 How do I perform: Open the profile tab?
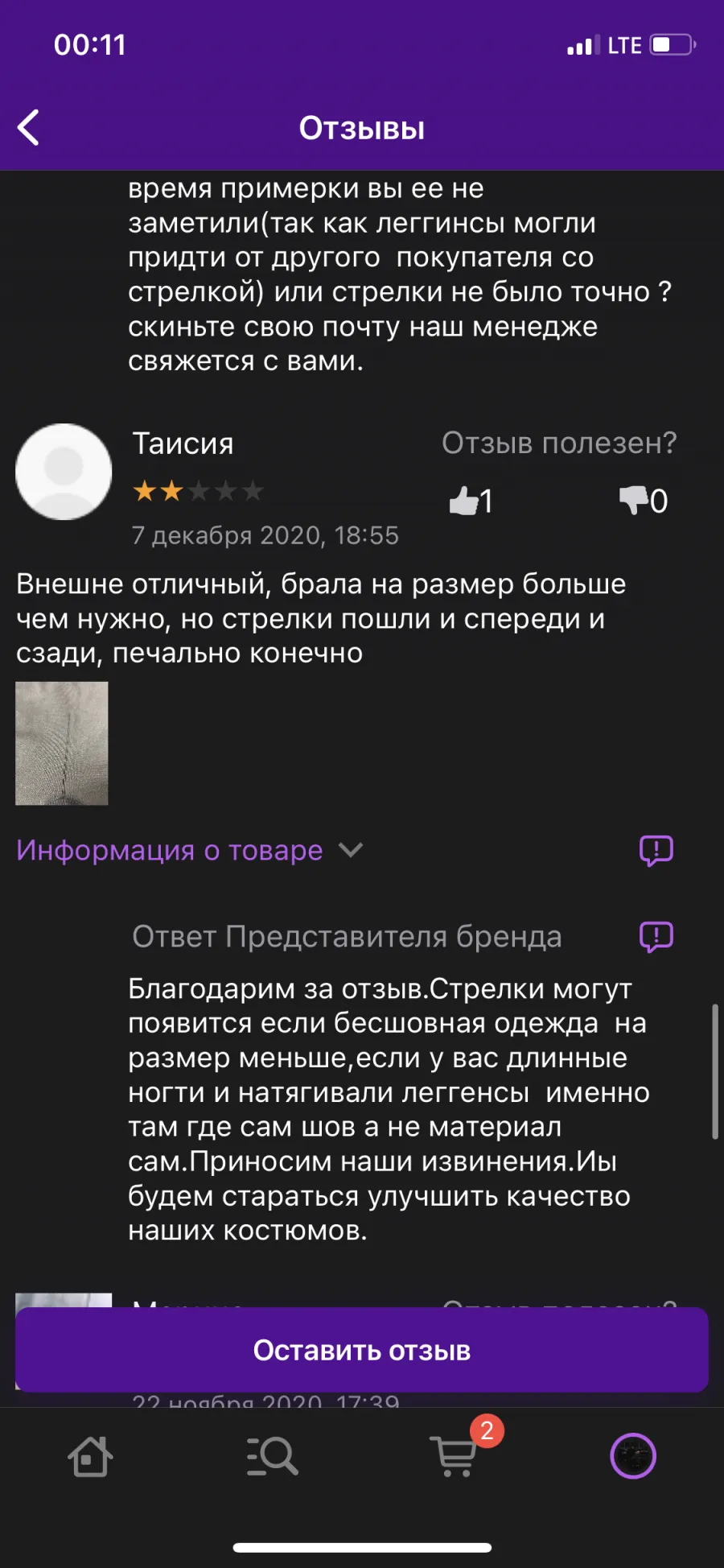tap(633, 1456)
